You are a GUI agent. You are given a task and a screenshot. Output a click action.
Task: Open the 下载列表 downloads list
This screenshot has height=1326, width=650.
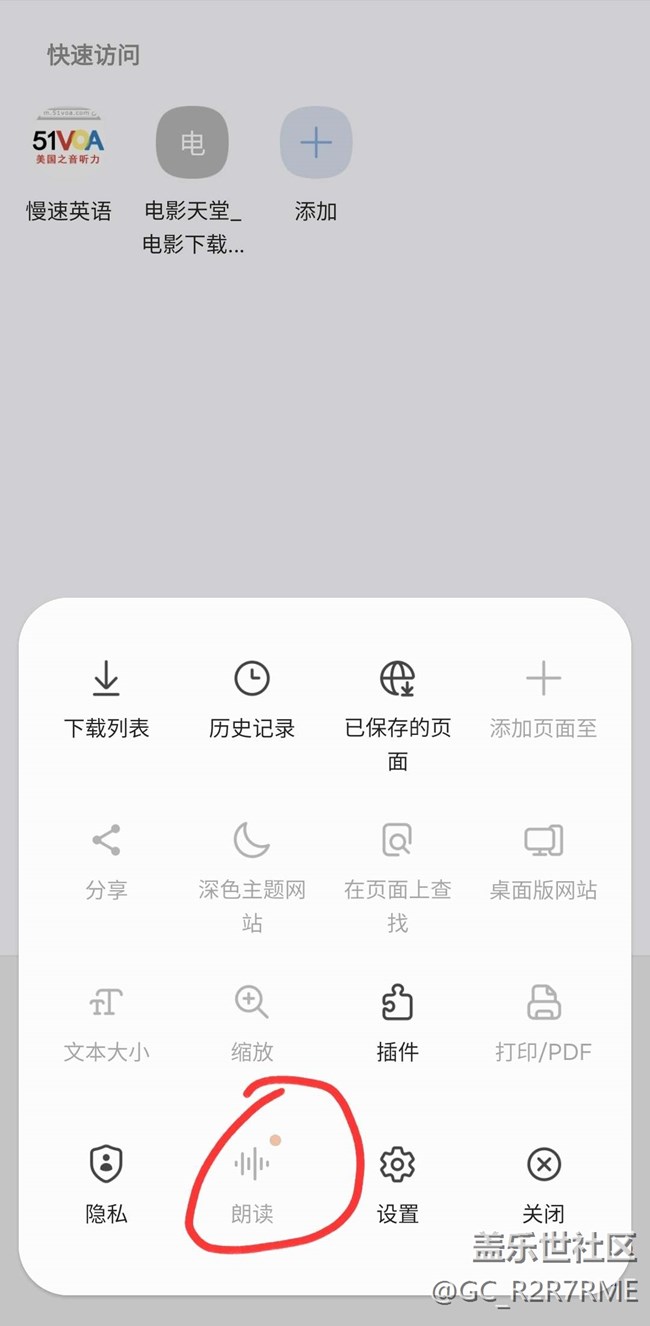coord(106,698)
